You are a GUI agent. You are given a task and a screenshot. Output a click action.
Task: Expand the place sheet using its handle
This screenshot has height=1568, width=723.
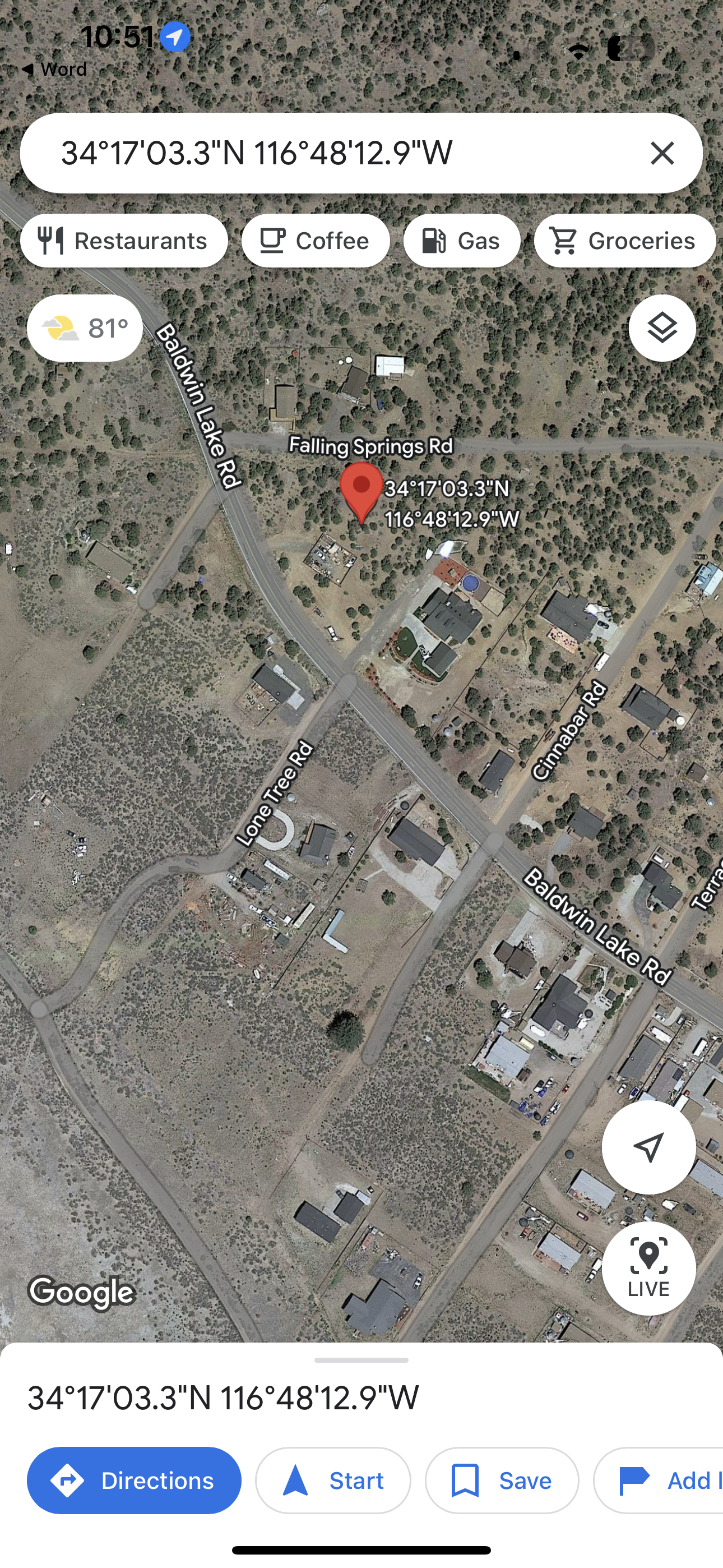(361, 1360)
